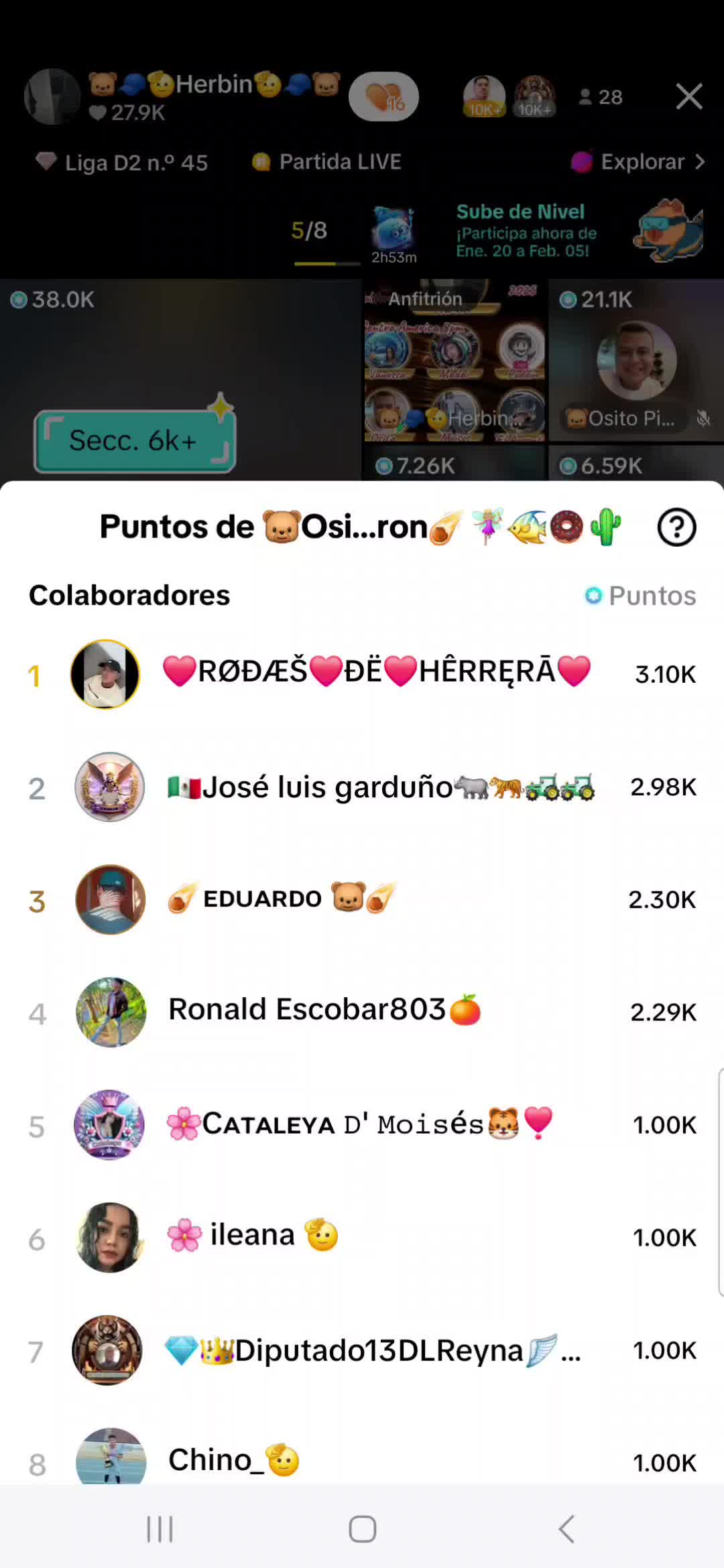
Task: Tap the Partida LIVE badge
Action: (327, 162)
